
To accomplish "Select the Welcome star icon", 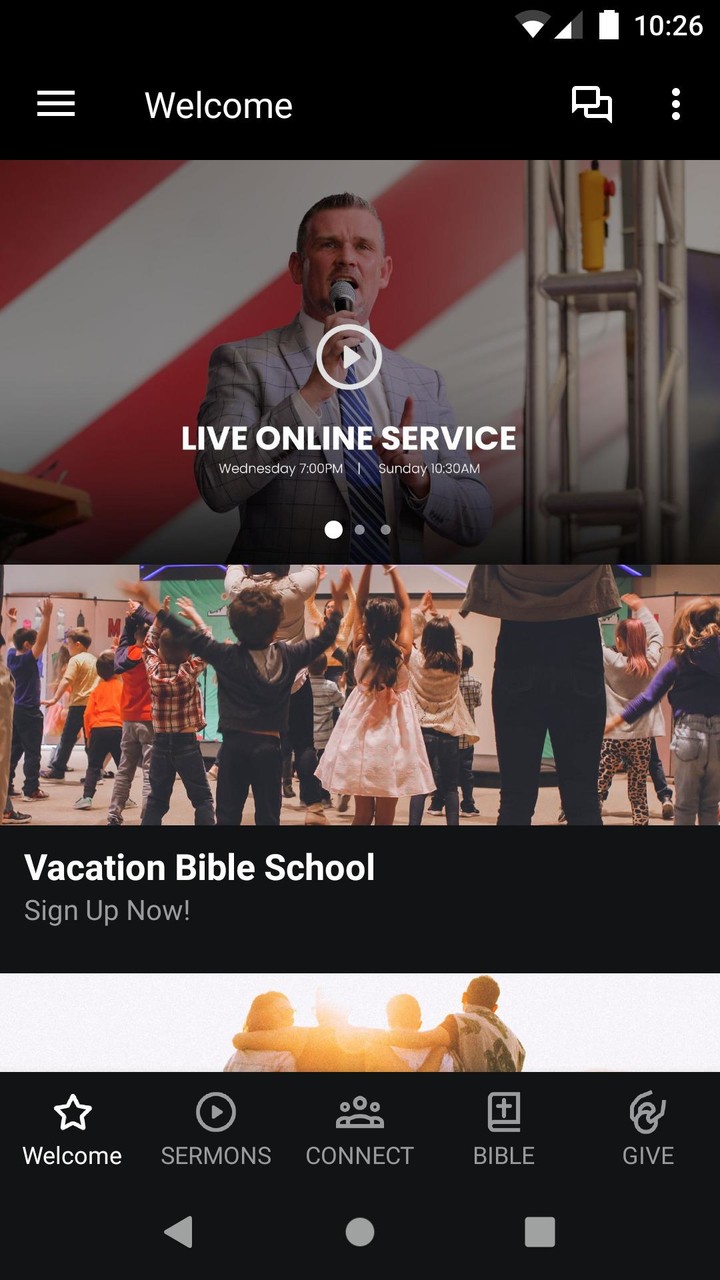I will 71,1111.
